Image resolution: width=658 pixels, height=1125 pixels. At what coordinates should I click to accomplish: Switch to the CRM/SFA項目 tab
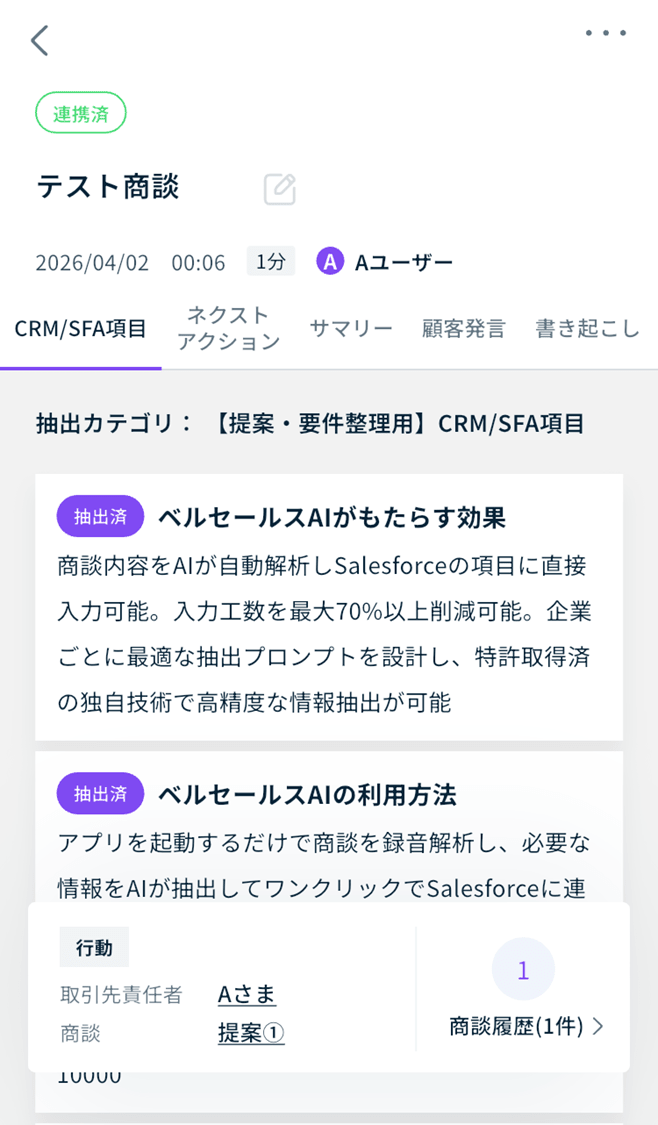coord(81,329)
